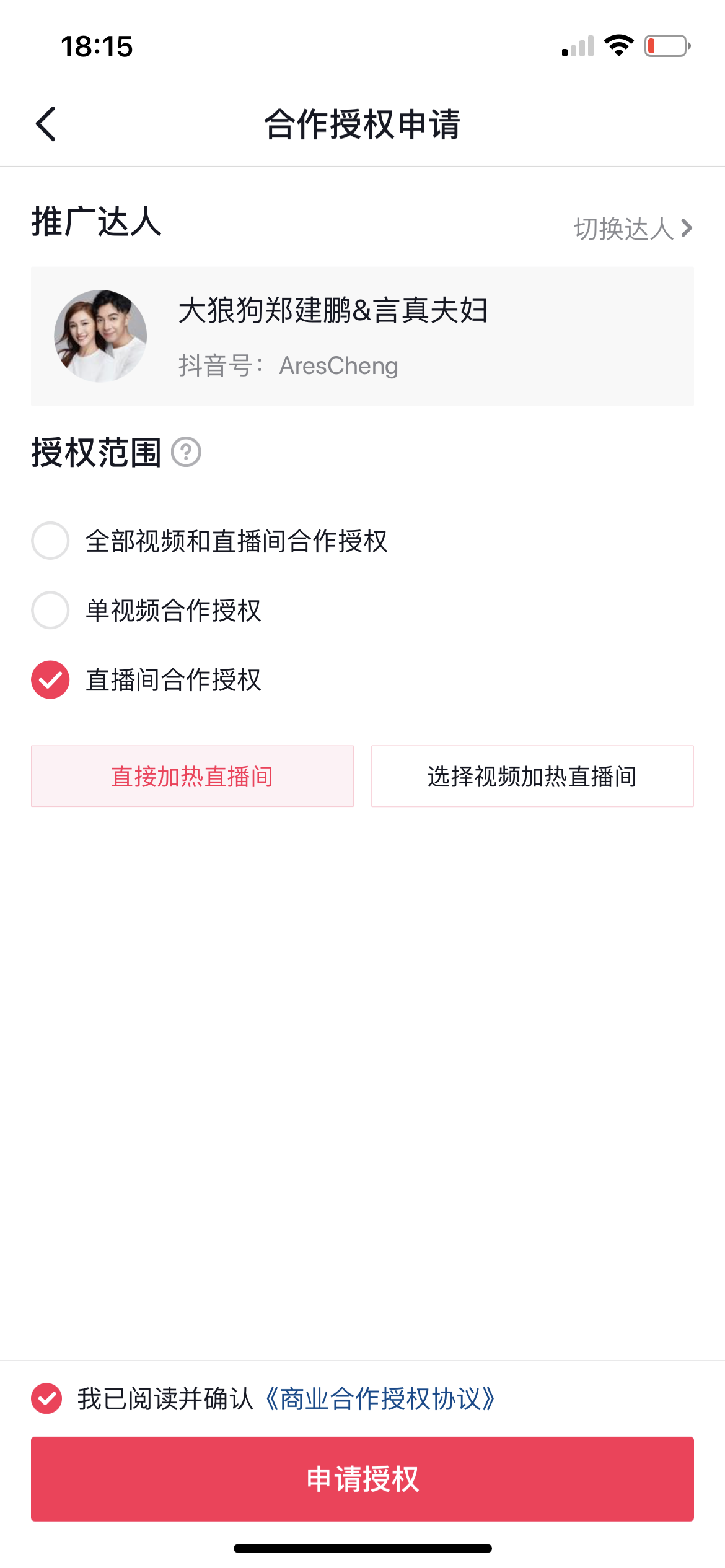Deselect the 直播间合作授权 option
The width and height of the screenshot is (725, 1568).
(50, 681)
